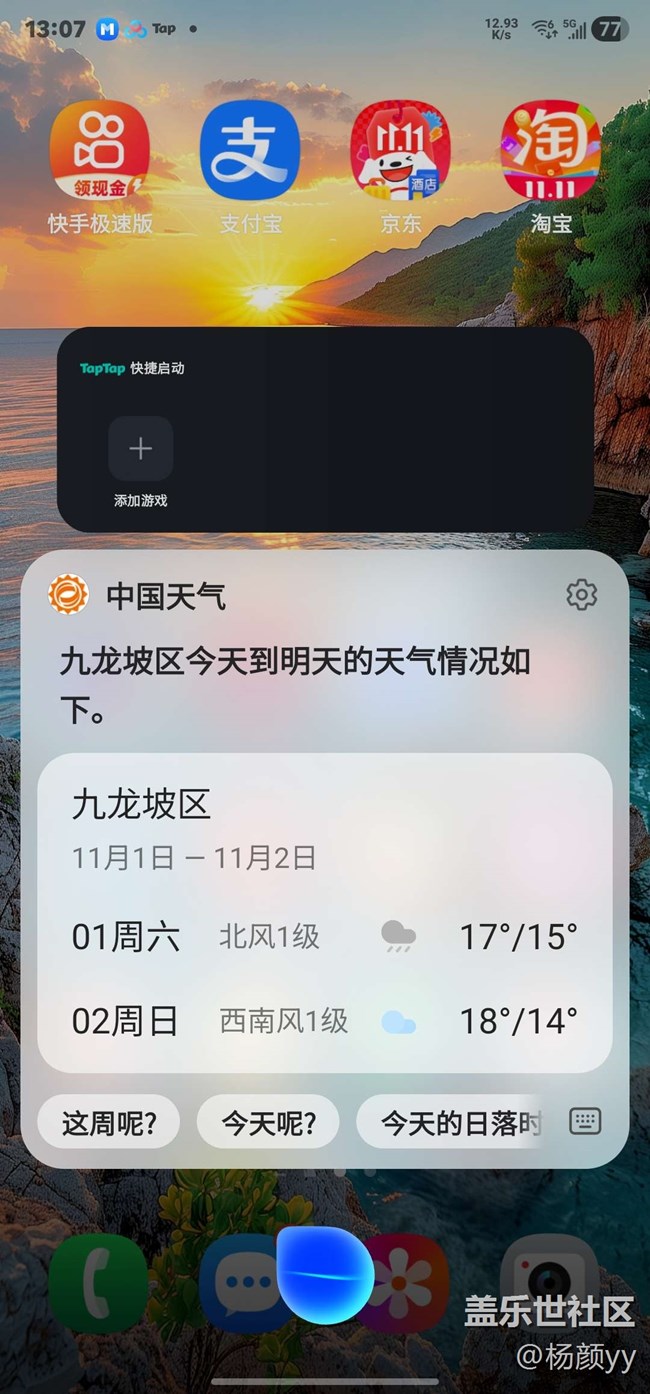Open the 九龙坡区 weather forecast card

click(x=324, y=912)
